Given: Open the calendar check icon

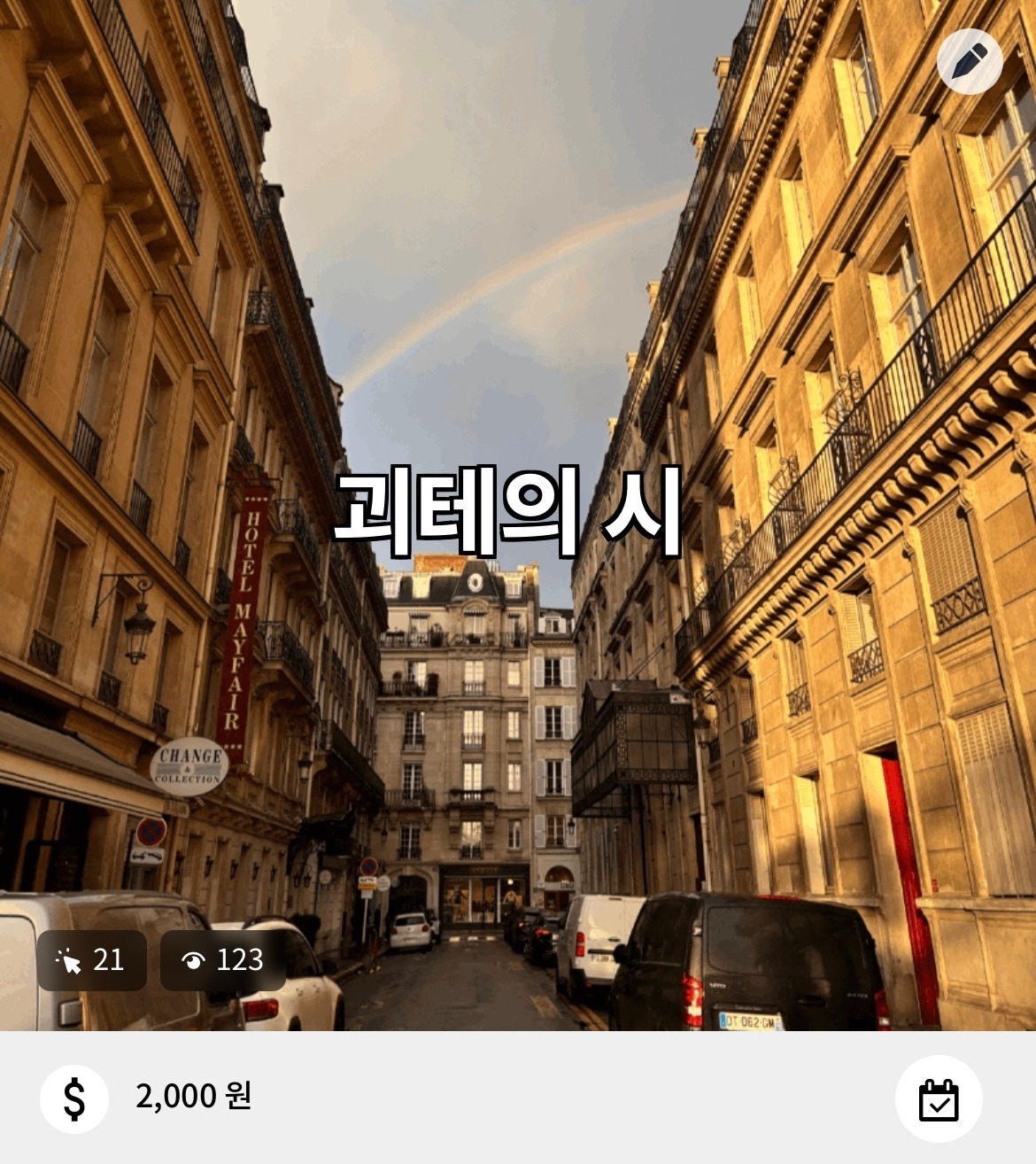Looking at the screenshot, I should (939, 1098).
